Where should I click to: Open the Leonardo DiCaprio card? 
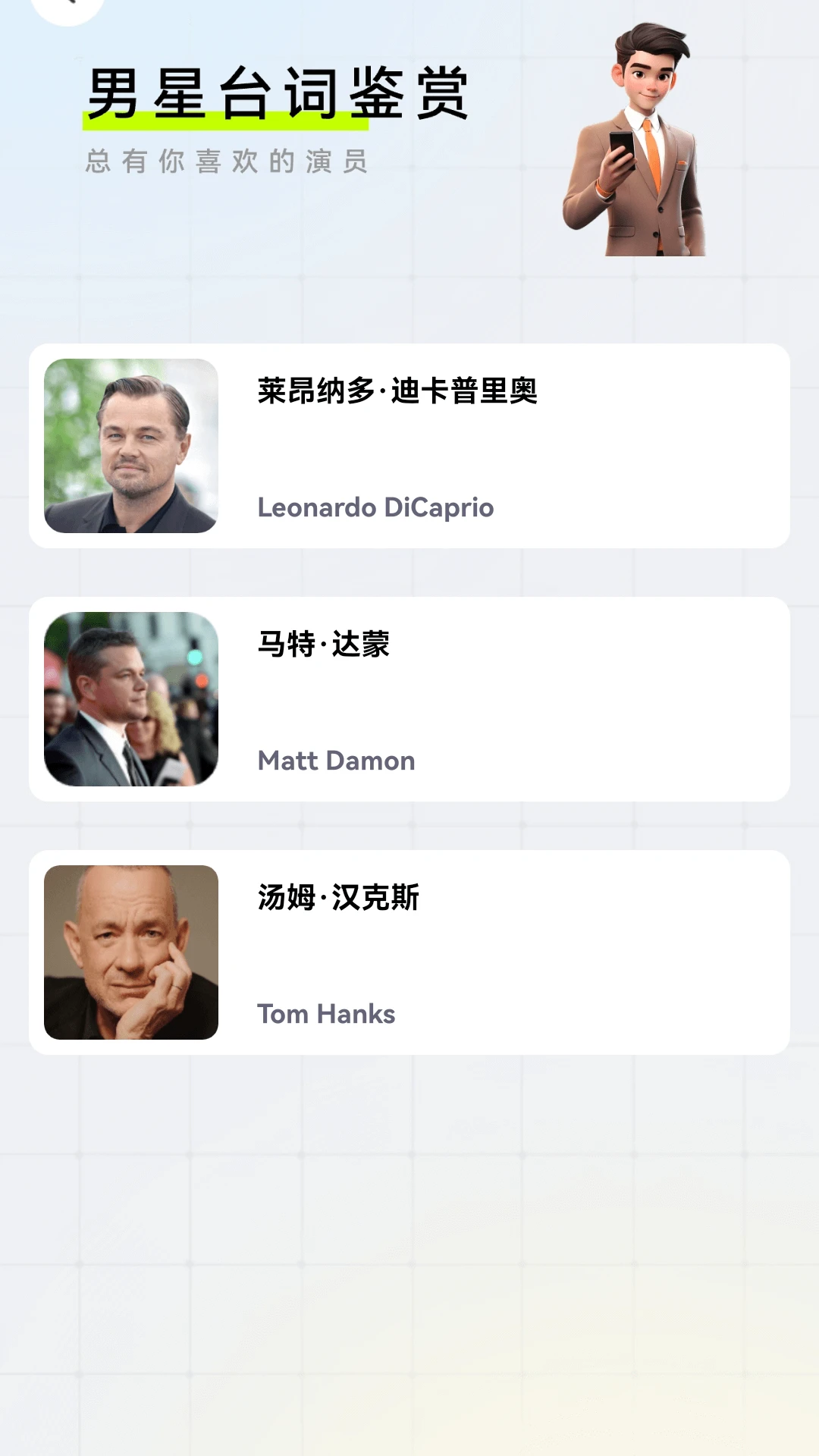point(409,446)
